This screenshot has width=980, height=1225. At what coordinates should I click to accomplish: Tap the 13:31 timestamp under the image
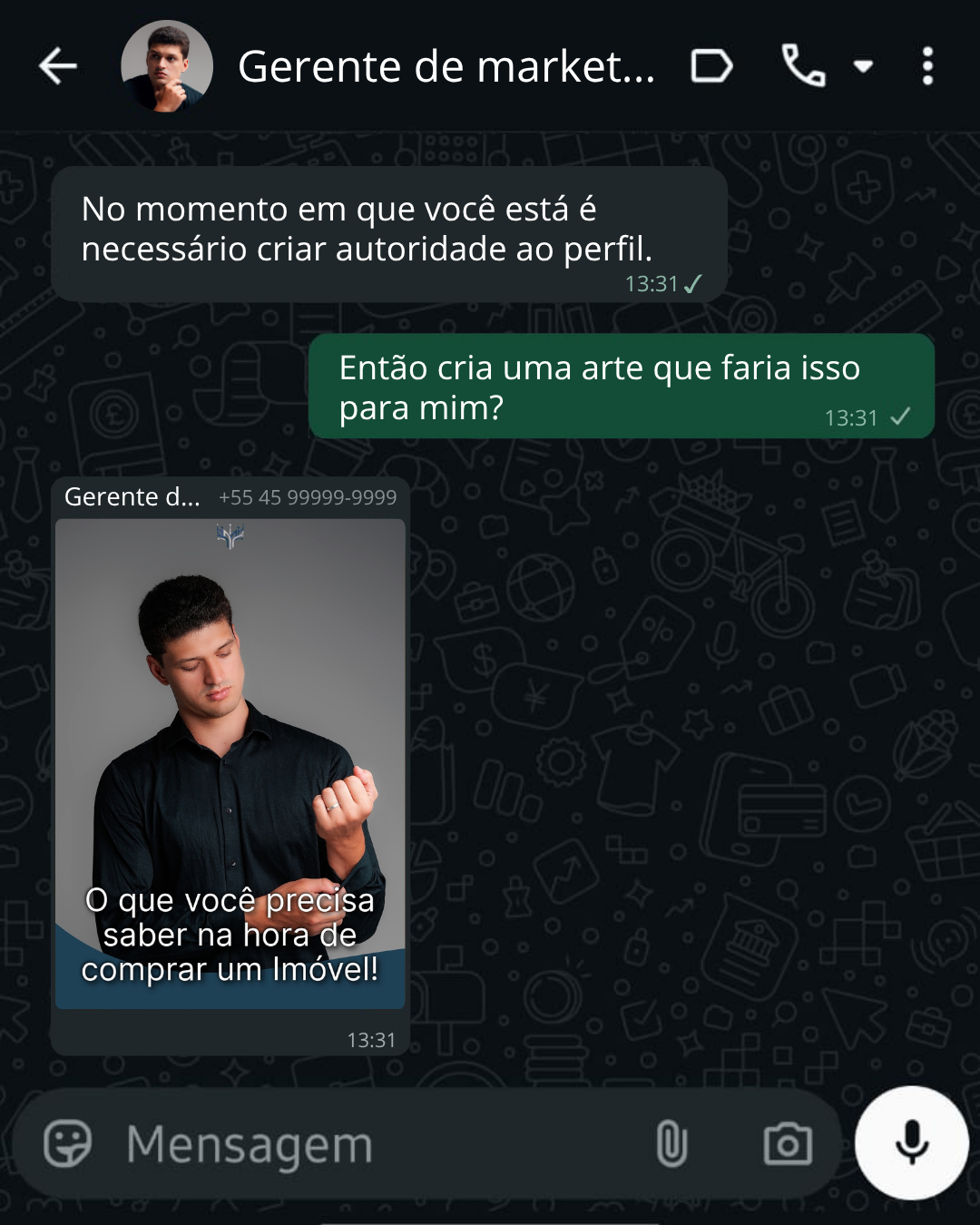click(x=370, y=1040)
